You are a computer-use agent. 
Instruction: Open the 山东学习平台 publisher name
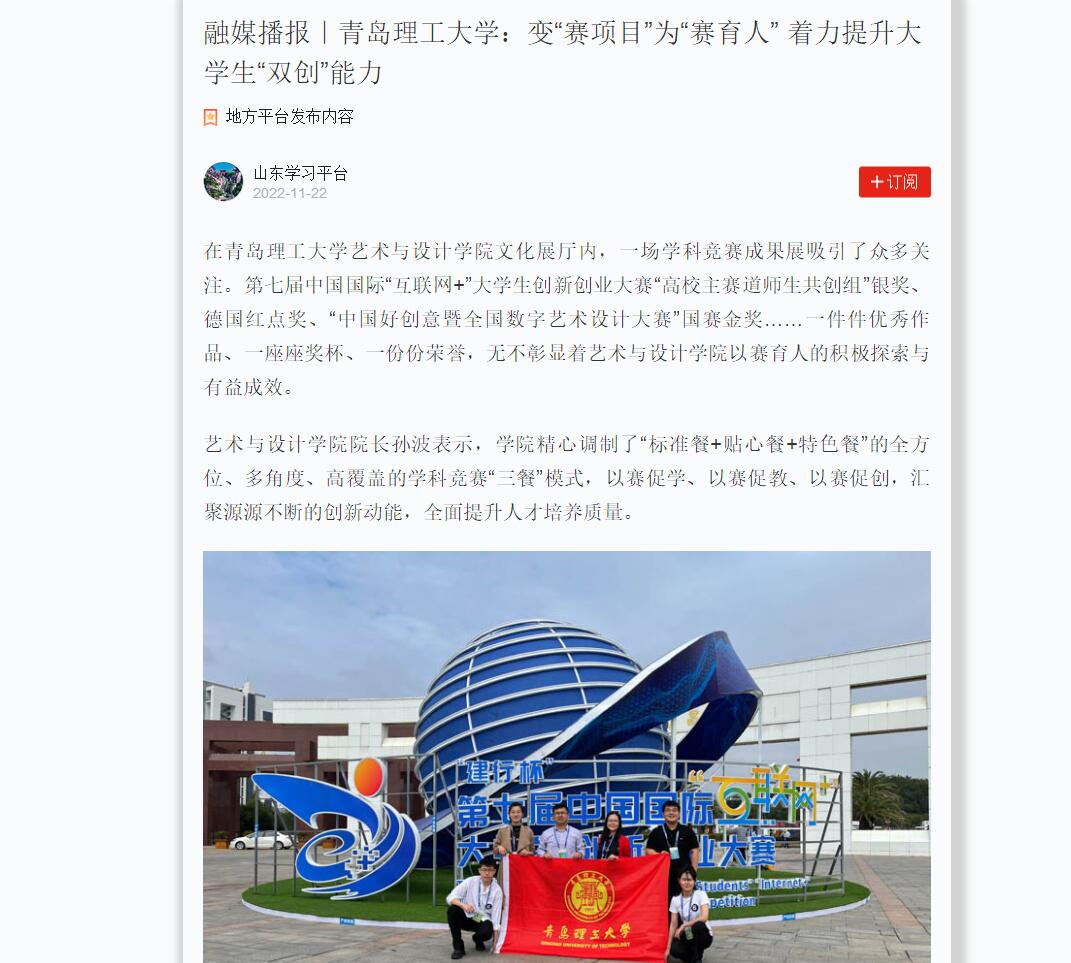click(300, 173)
